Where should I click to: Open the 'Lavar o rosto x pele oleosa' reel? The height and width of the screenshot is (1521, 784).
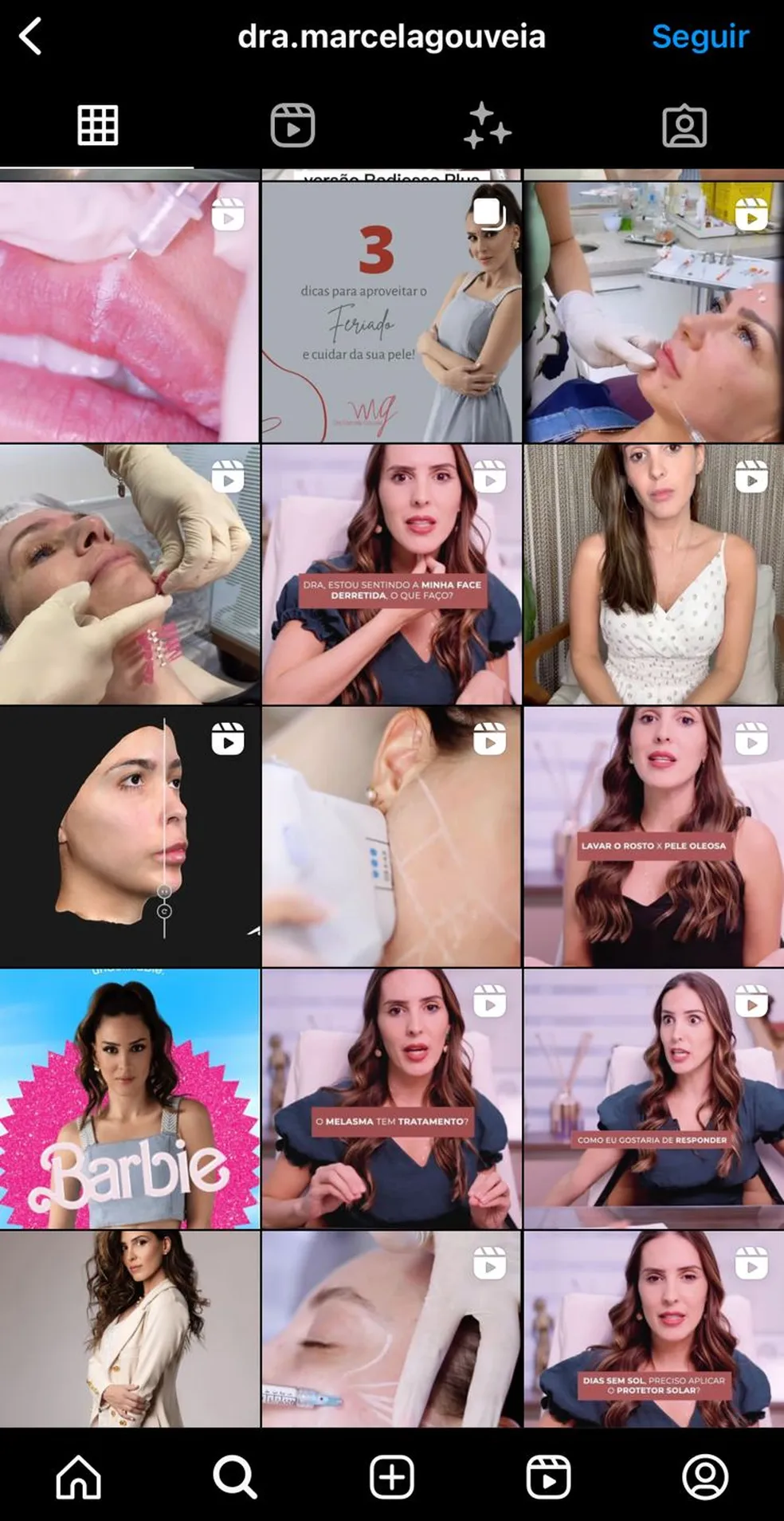pos(653,837)
